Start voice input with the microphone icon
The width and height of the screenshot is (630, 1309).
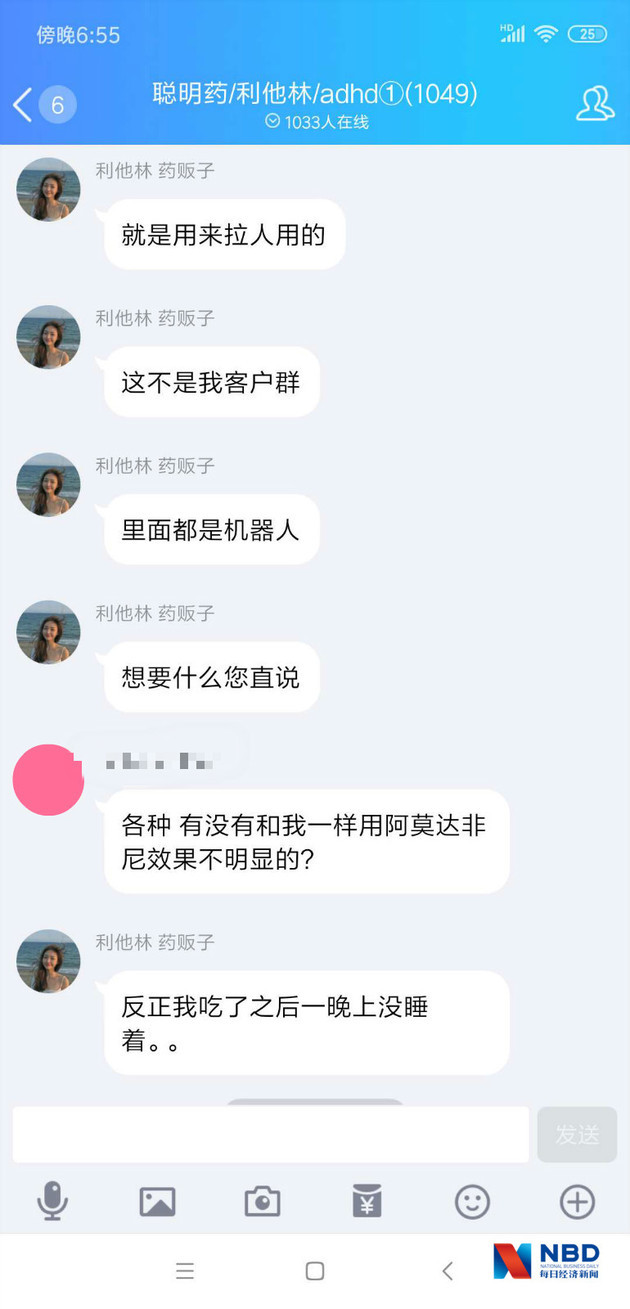pos(52,1201)
